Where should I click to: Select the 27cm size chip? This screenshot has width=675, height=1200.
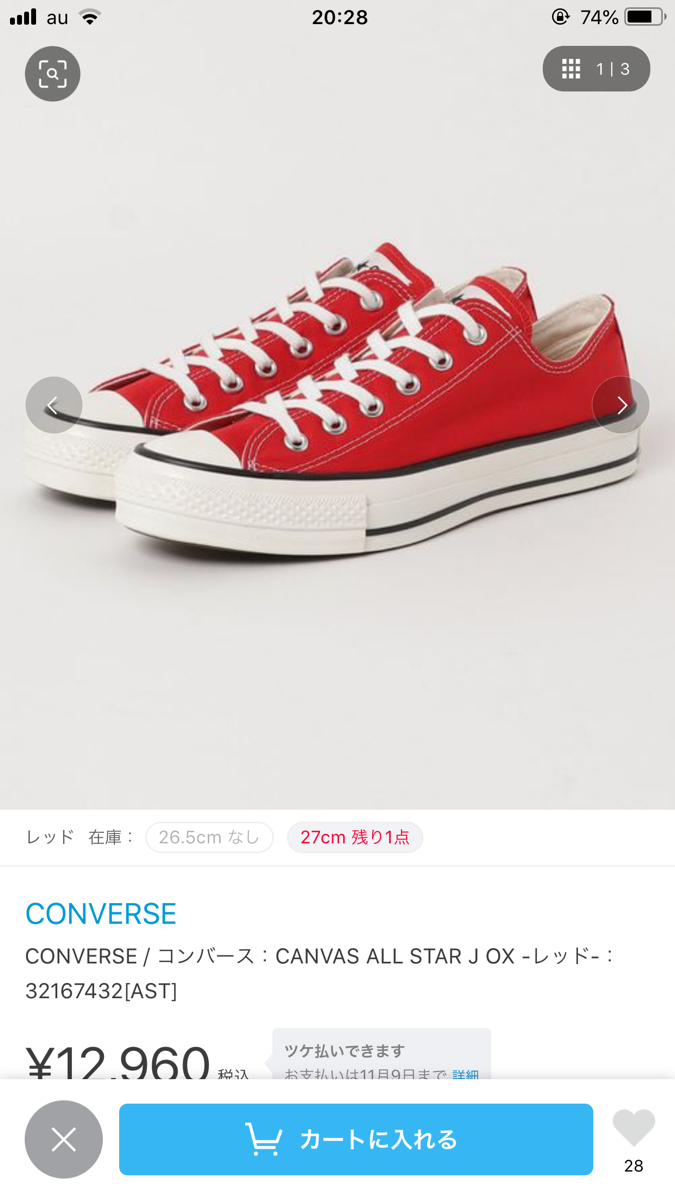(355, 837)
